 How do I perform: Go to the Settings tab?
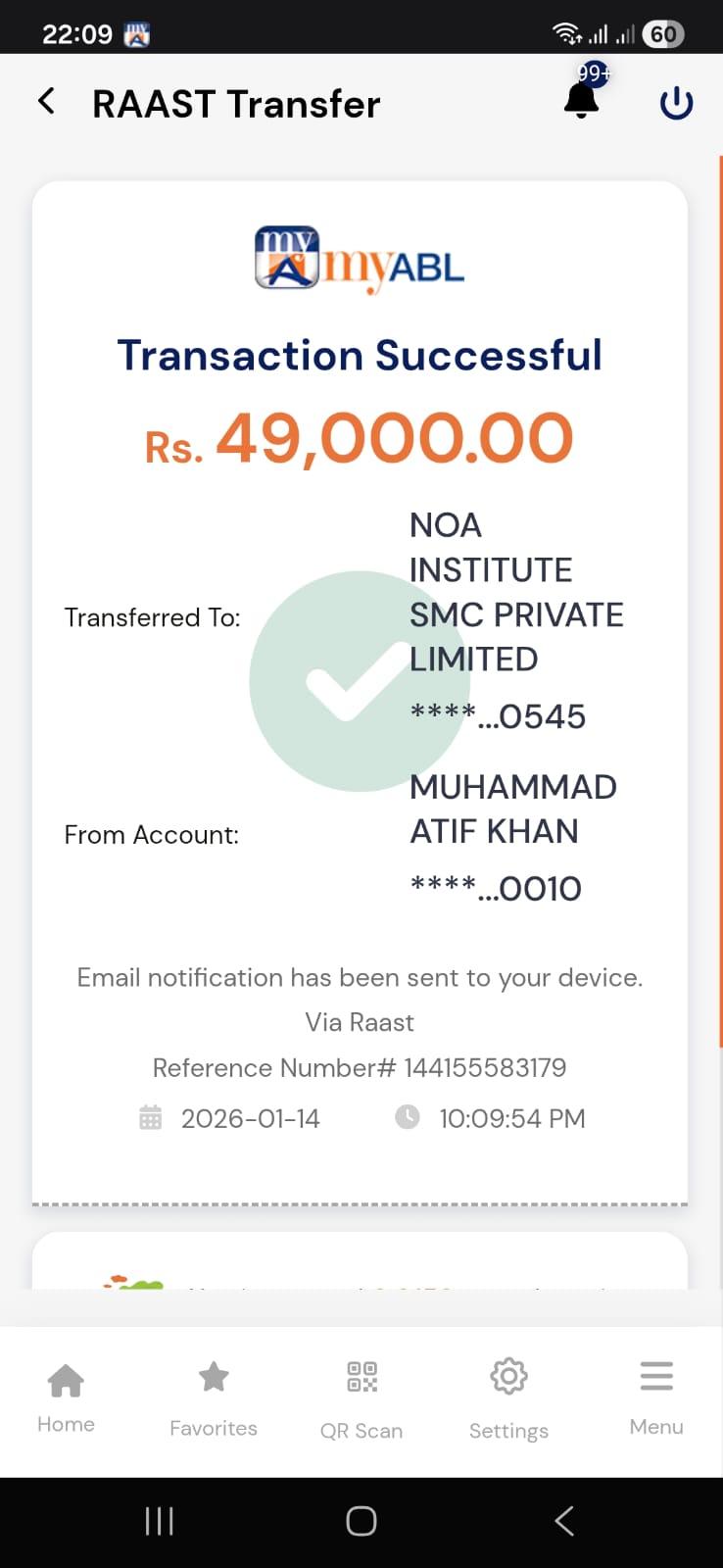[508, 1396]
